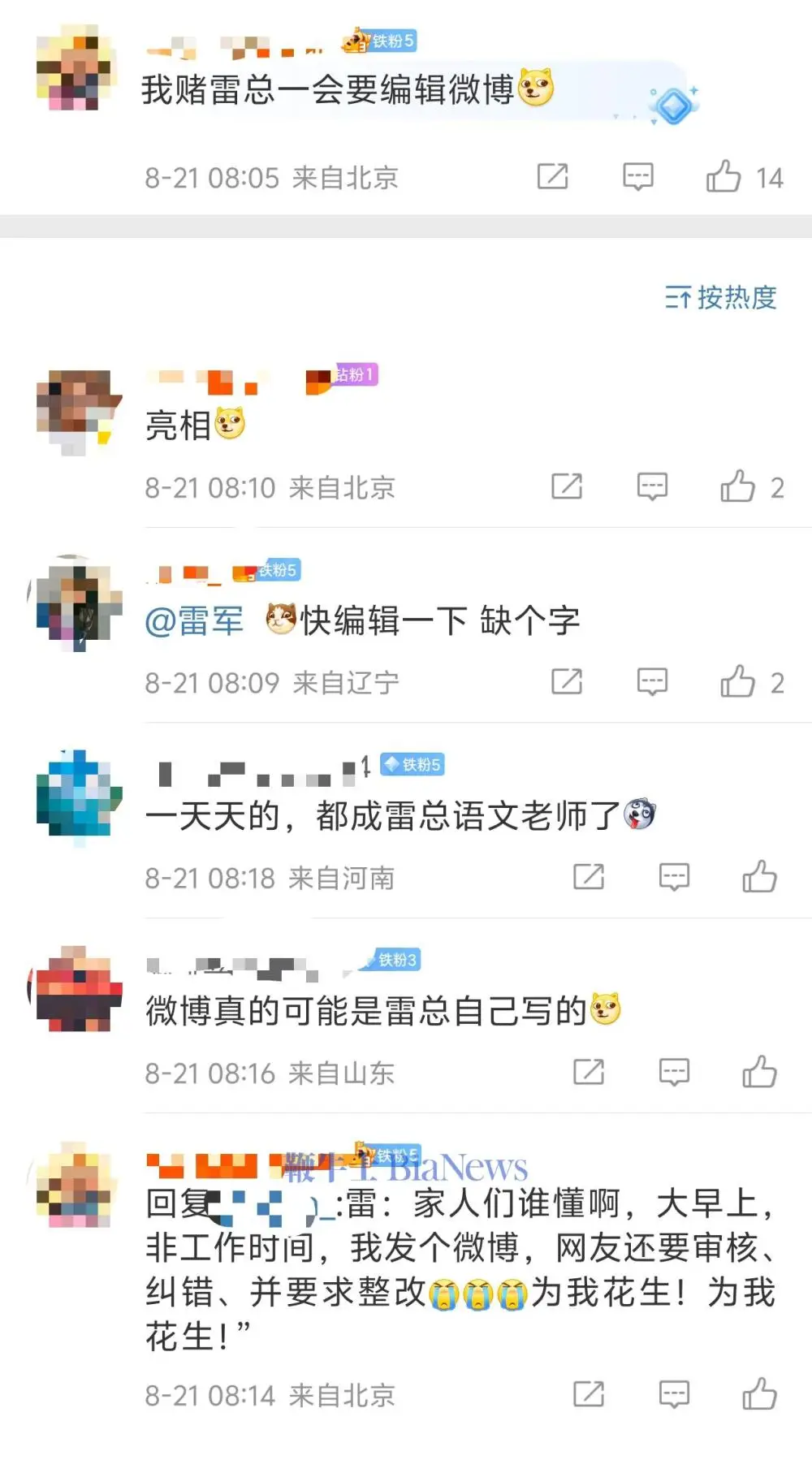Viewport: 812px width, 1460px height.
Task: Reply to the '都成雷总语文老师了' comment
Action: click(x=674, y=877)
